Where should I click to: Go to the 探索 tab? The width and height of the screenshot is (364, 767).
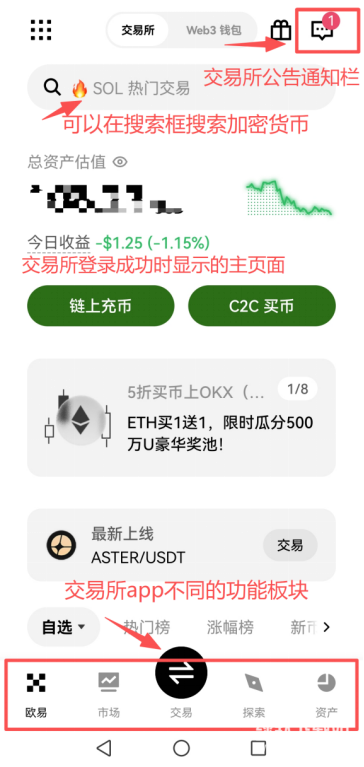254,695
